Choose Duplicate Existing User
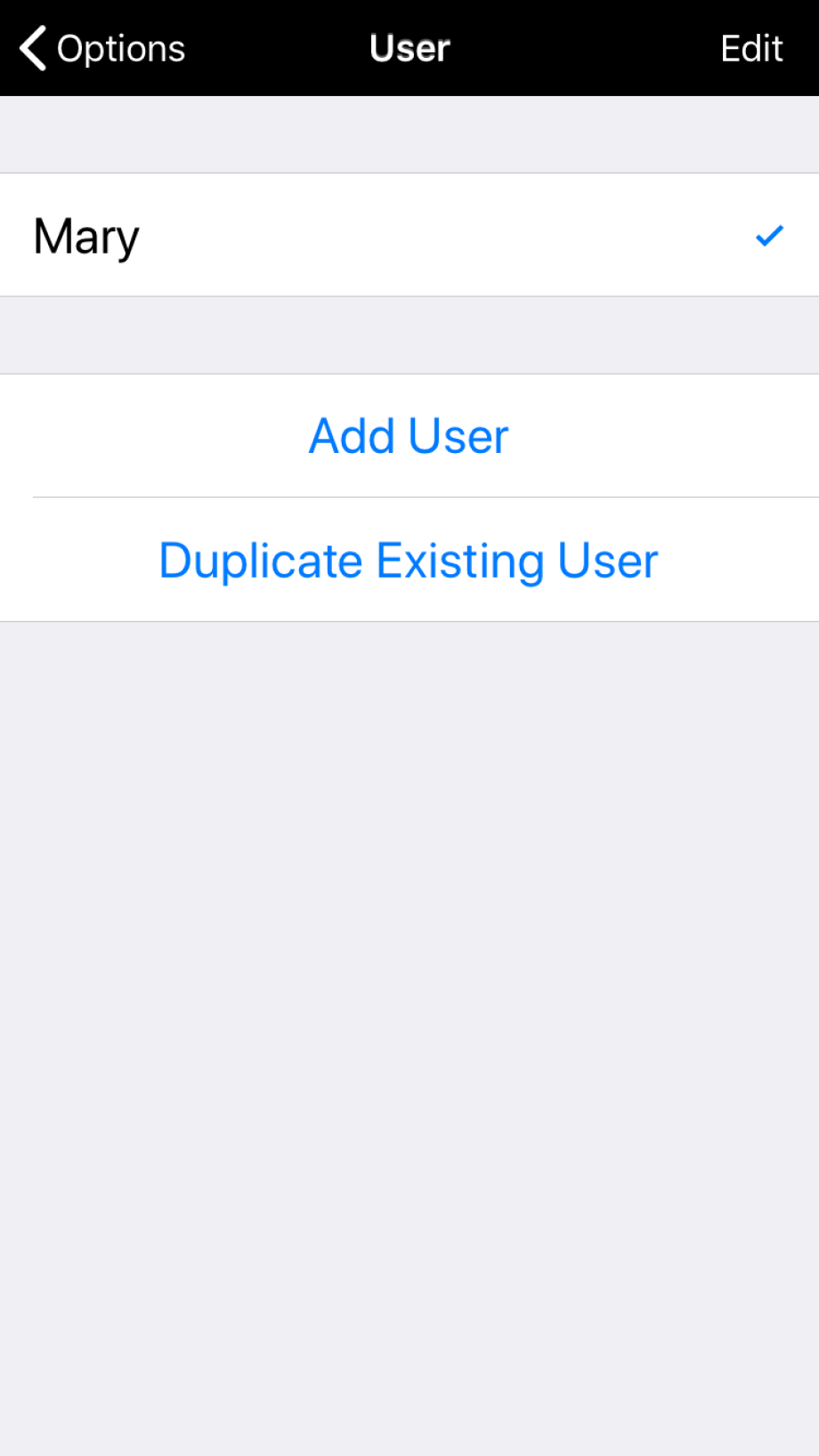Viewport: 819px width, 1456px height. click(409, 561)
